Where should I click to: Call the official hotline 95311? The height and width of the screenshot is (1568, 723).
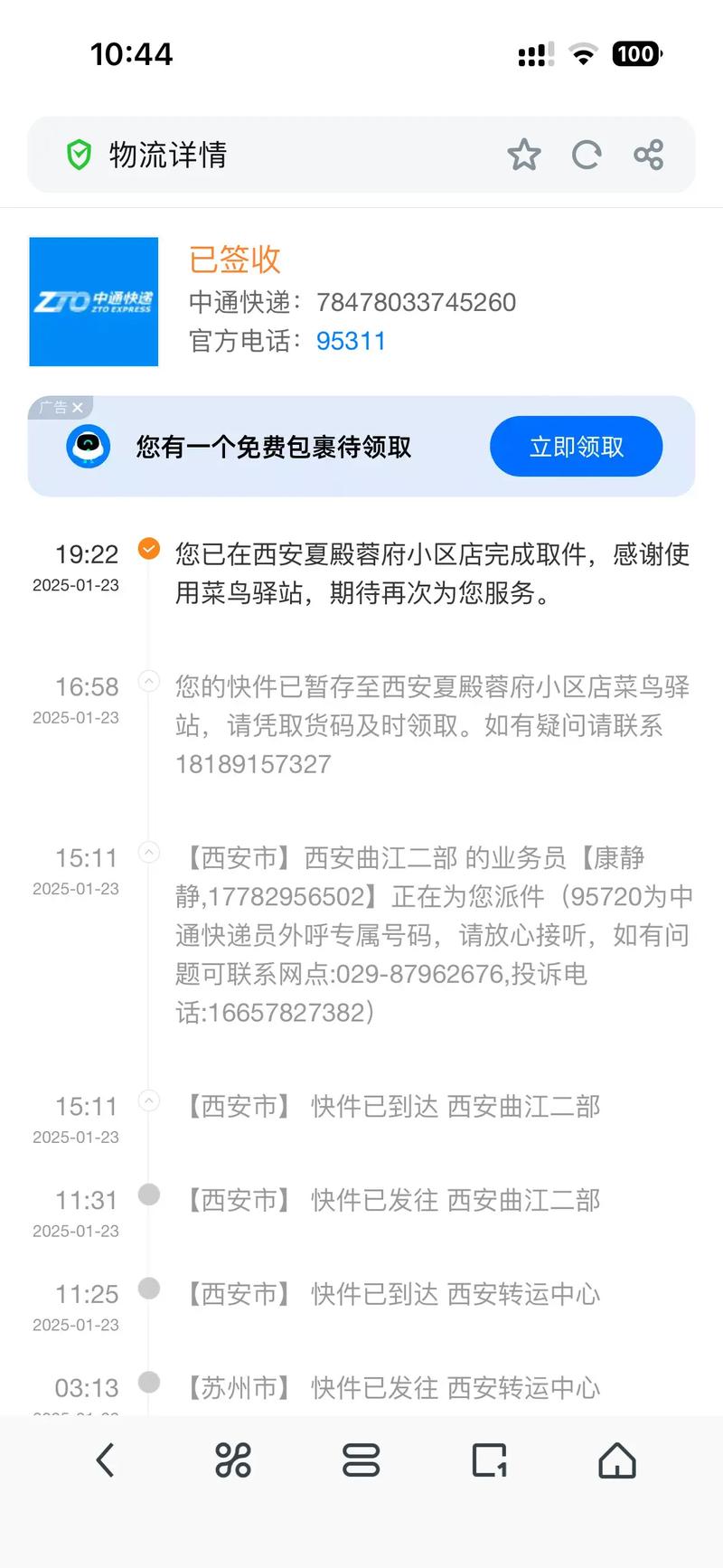tap(352, 341)
